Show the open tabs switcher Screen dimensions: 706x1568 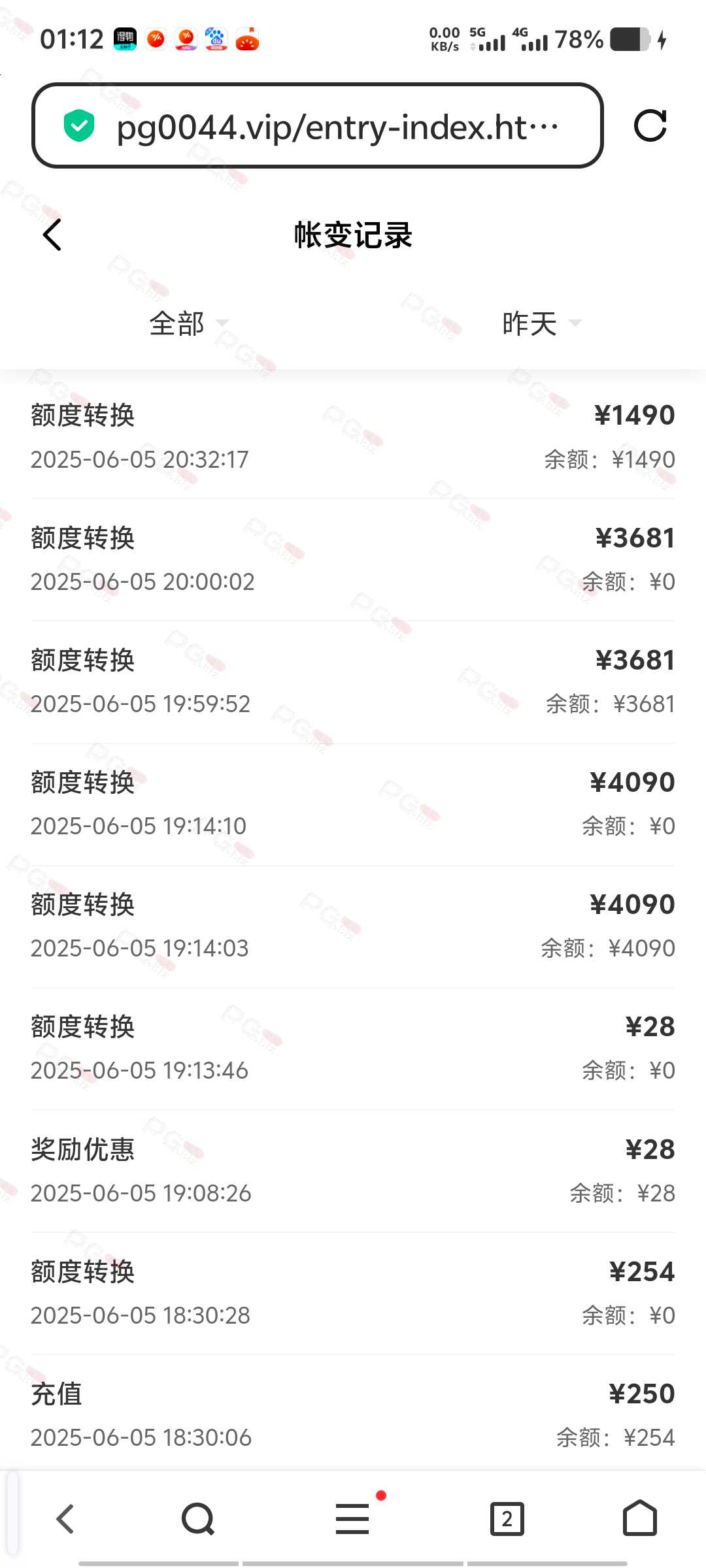(x=507, y=1519)
